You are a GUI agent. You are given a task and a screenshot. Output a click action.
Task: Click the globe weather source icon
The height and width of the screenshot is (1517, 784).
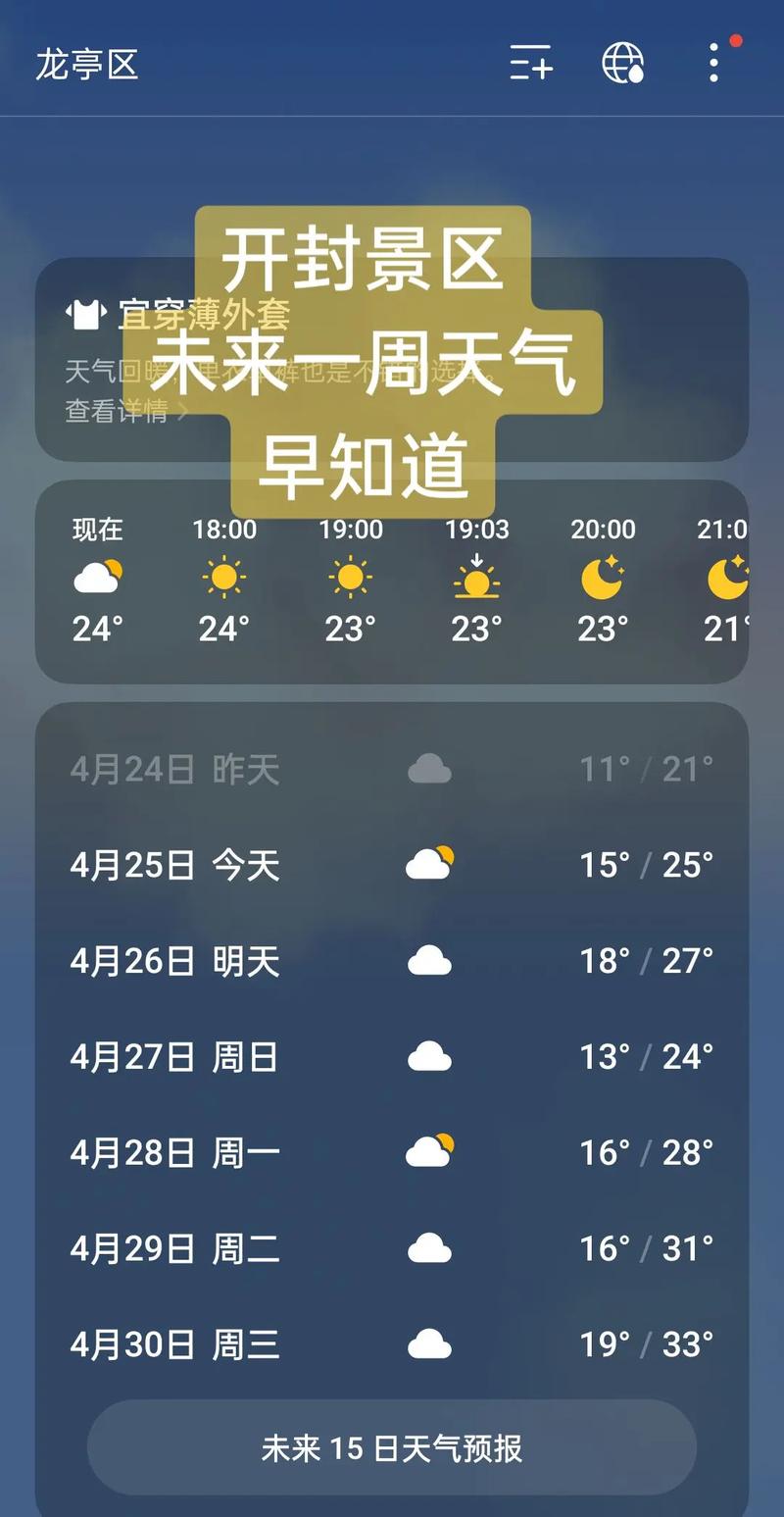point(623,63)
